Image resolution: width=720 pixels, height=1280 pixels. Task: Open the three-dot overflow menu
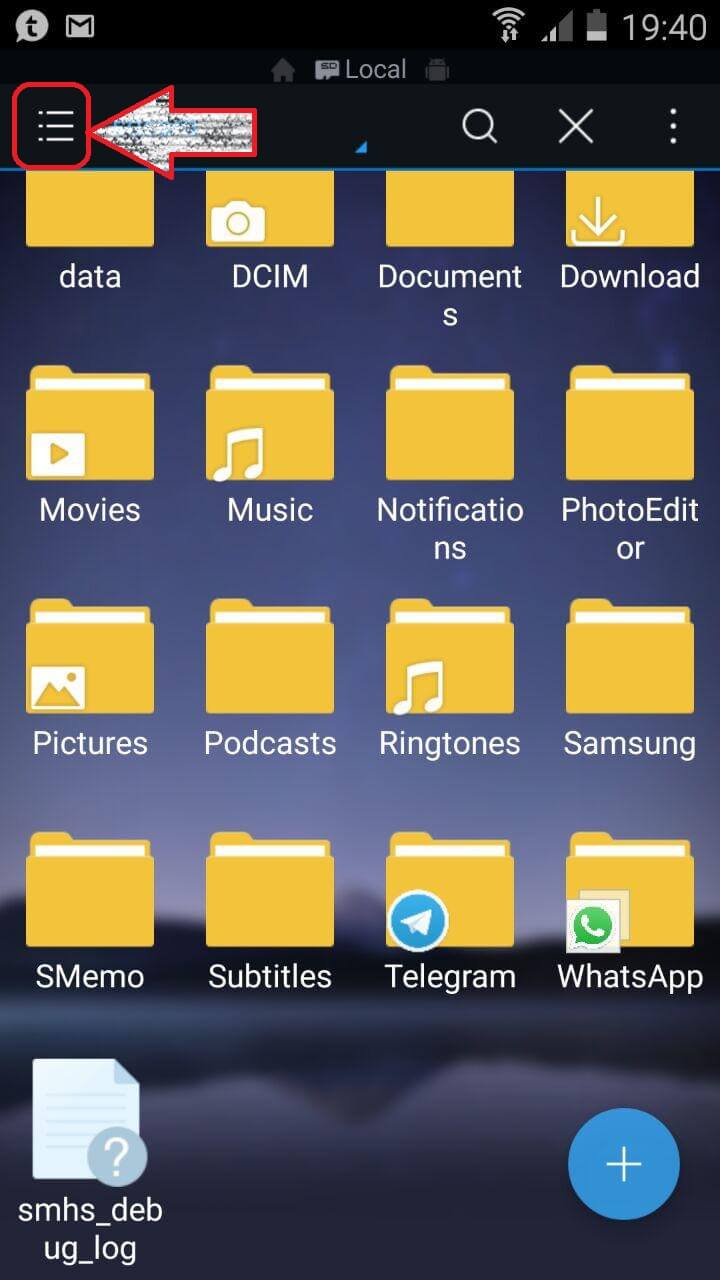673,127
